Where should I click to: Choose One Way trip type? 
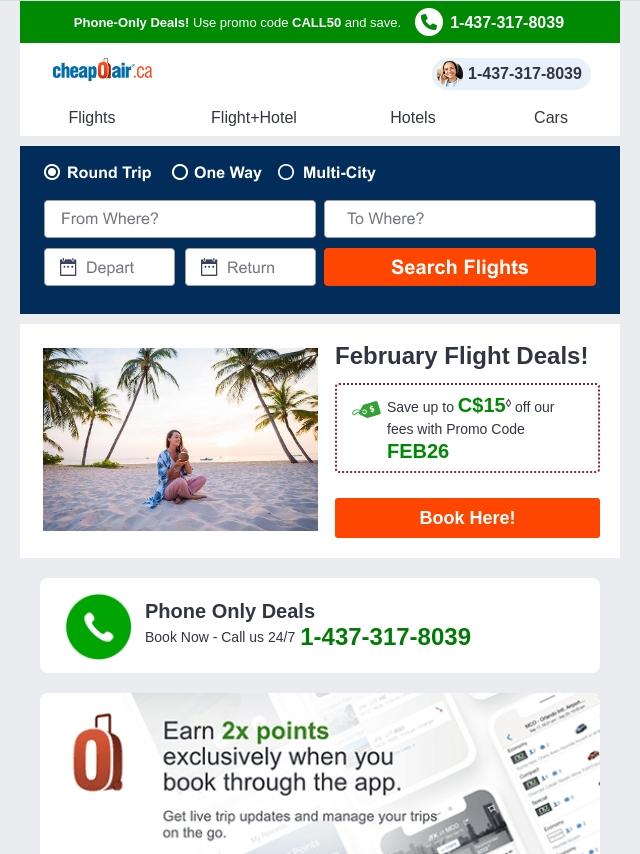tap(217, 173)
